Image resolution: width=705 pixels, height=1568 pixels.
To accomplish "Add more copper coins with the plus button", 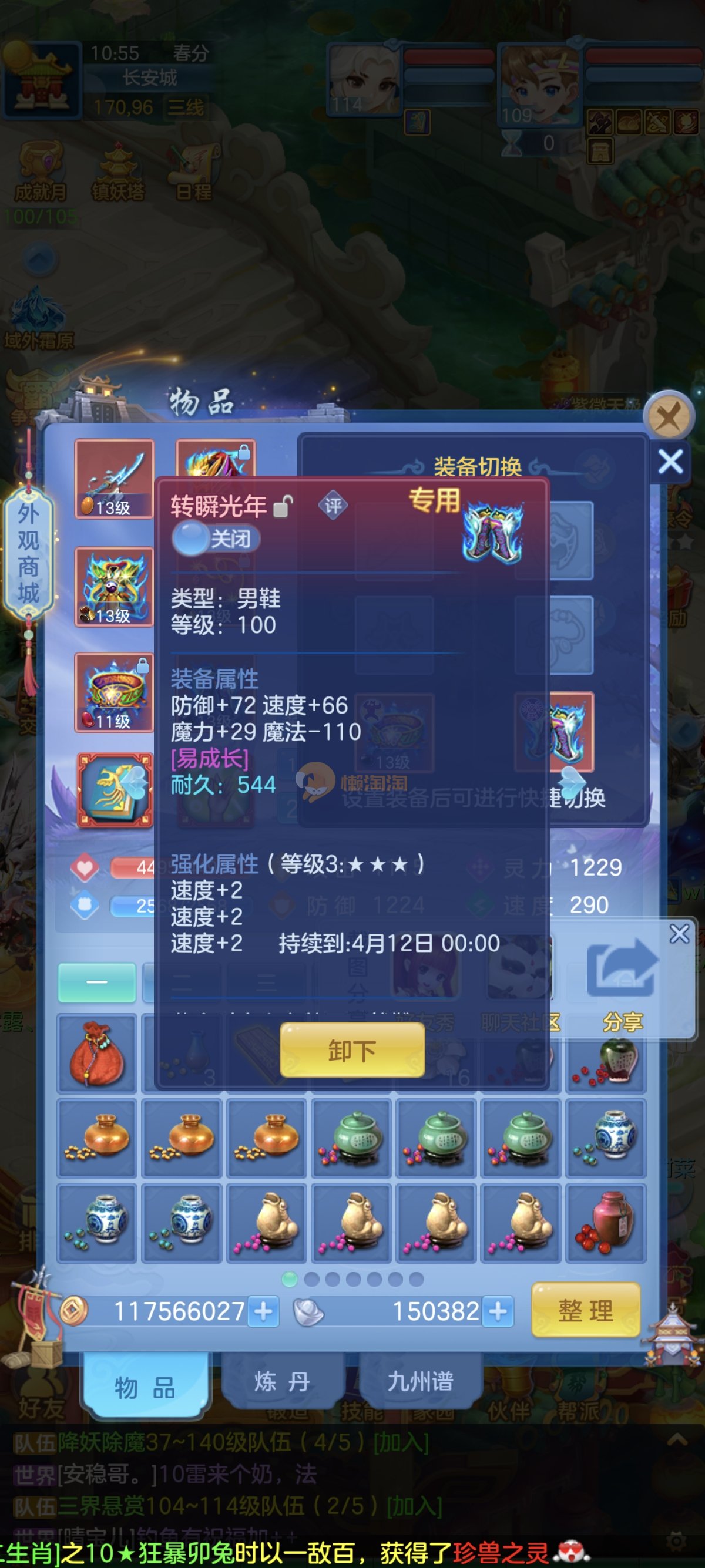I will coord(264,1311).
